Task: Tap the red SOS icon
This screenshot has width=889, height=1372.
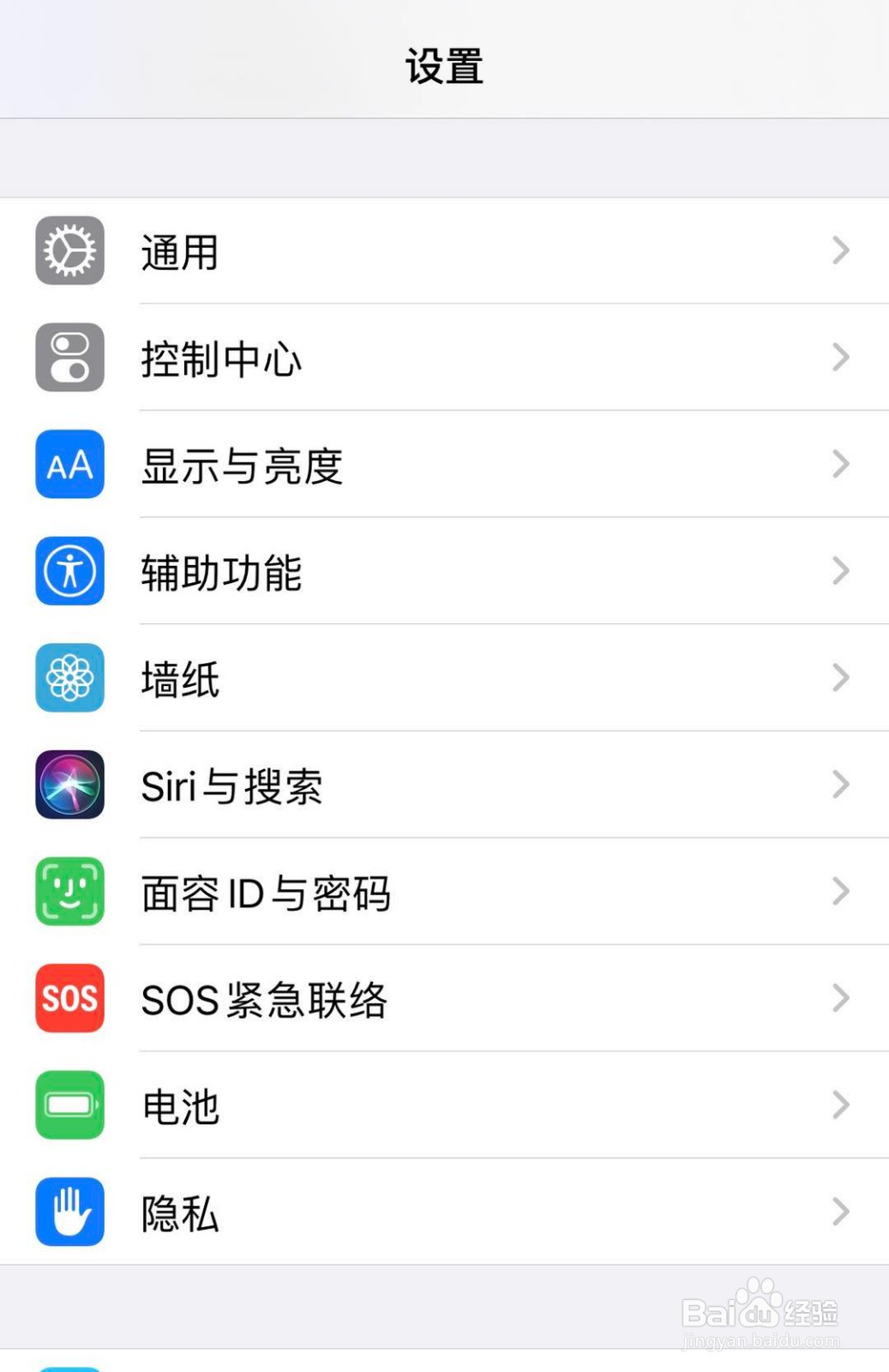Action: [69, 998]
